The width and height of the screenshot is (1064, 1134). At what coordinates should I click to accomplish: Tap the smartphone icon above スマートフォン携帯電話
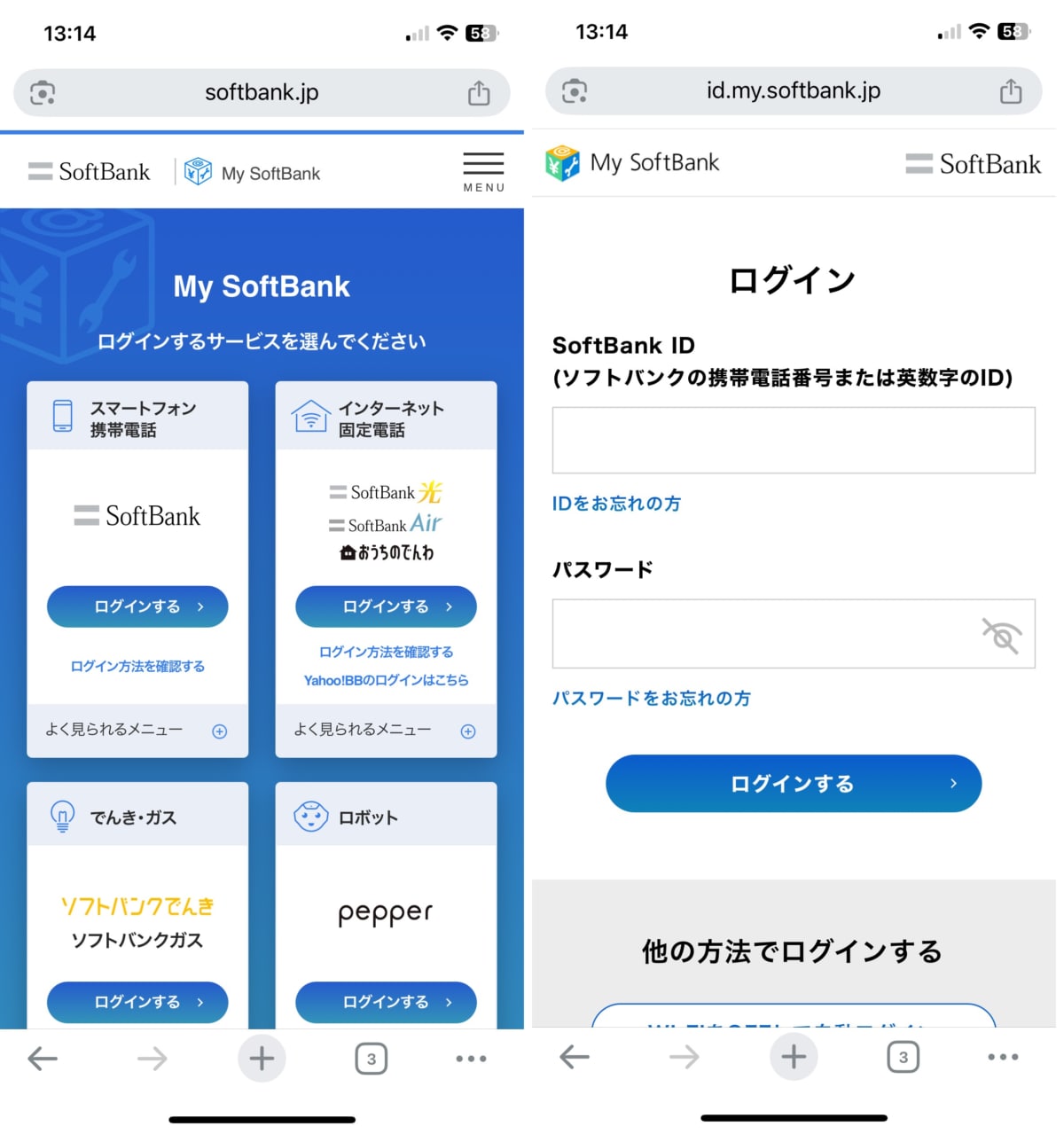(62, 416)
